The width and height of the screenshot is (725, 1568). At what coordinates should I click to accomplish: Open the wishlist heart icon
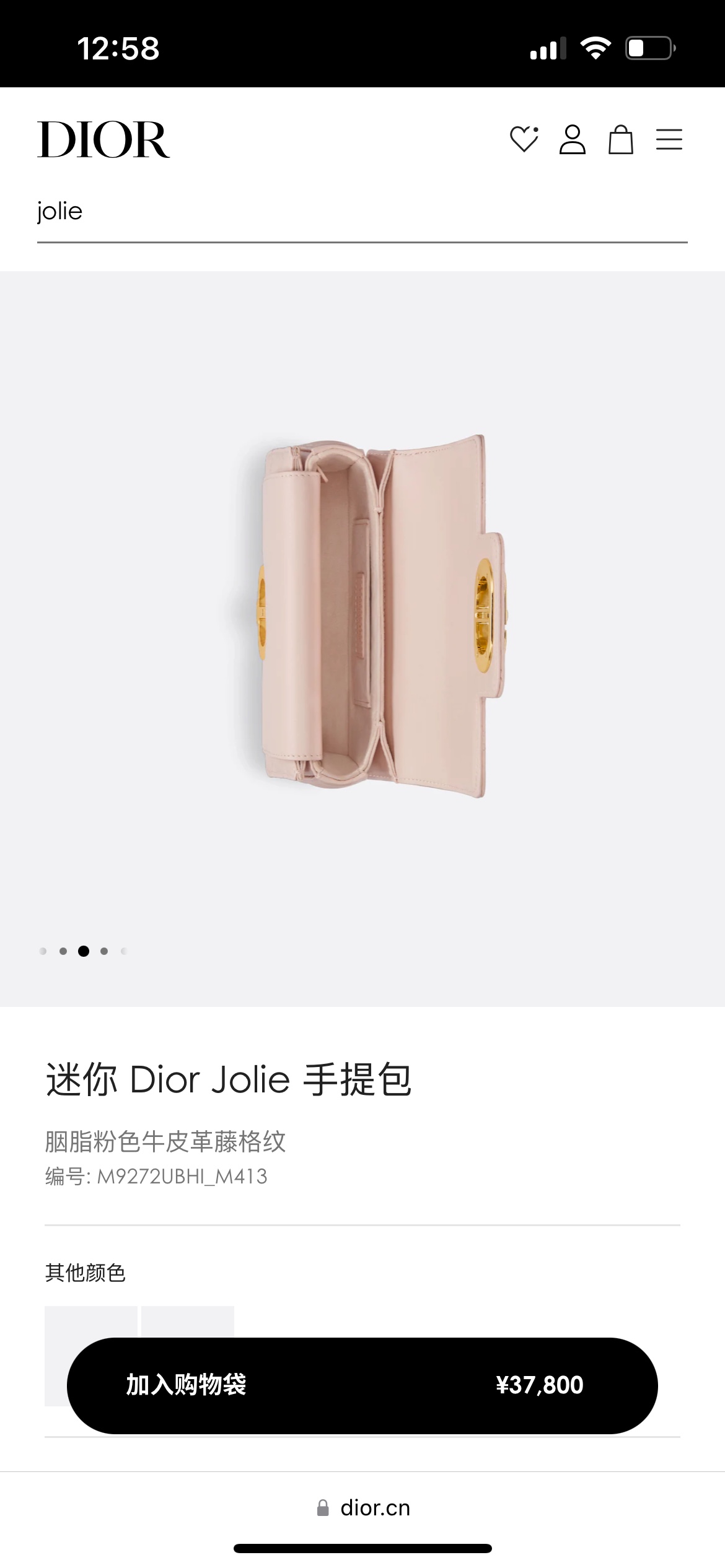[x=524, y=139]
